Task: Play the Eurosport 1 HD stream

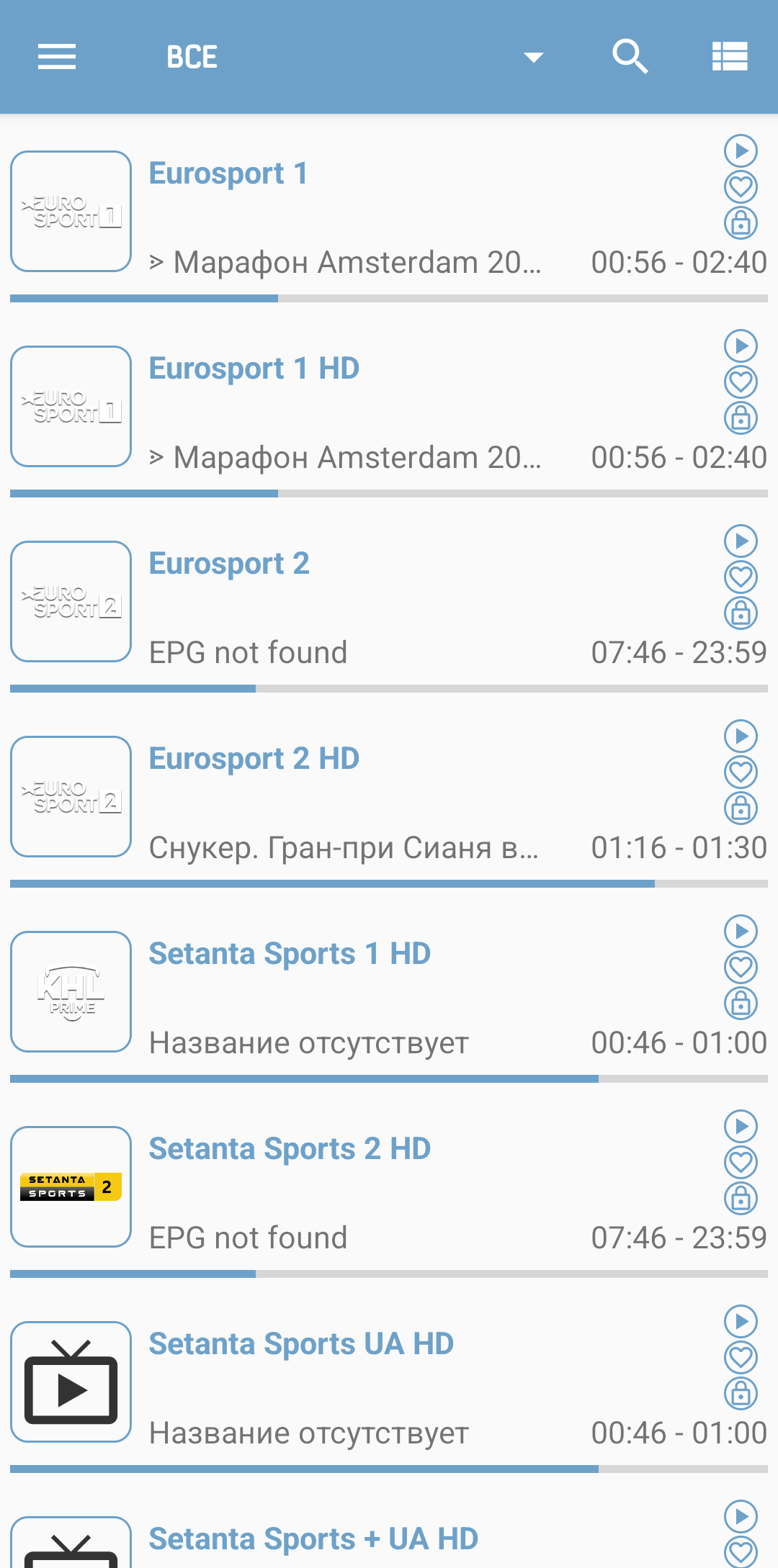Action: click(x=741, y=346)
